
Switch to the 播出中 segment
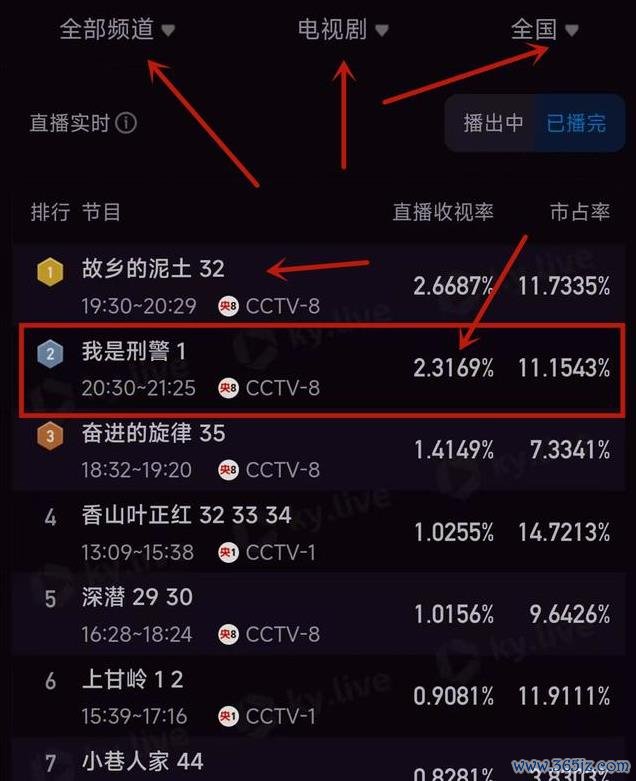pos(493,124)
